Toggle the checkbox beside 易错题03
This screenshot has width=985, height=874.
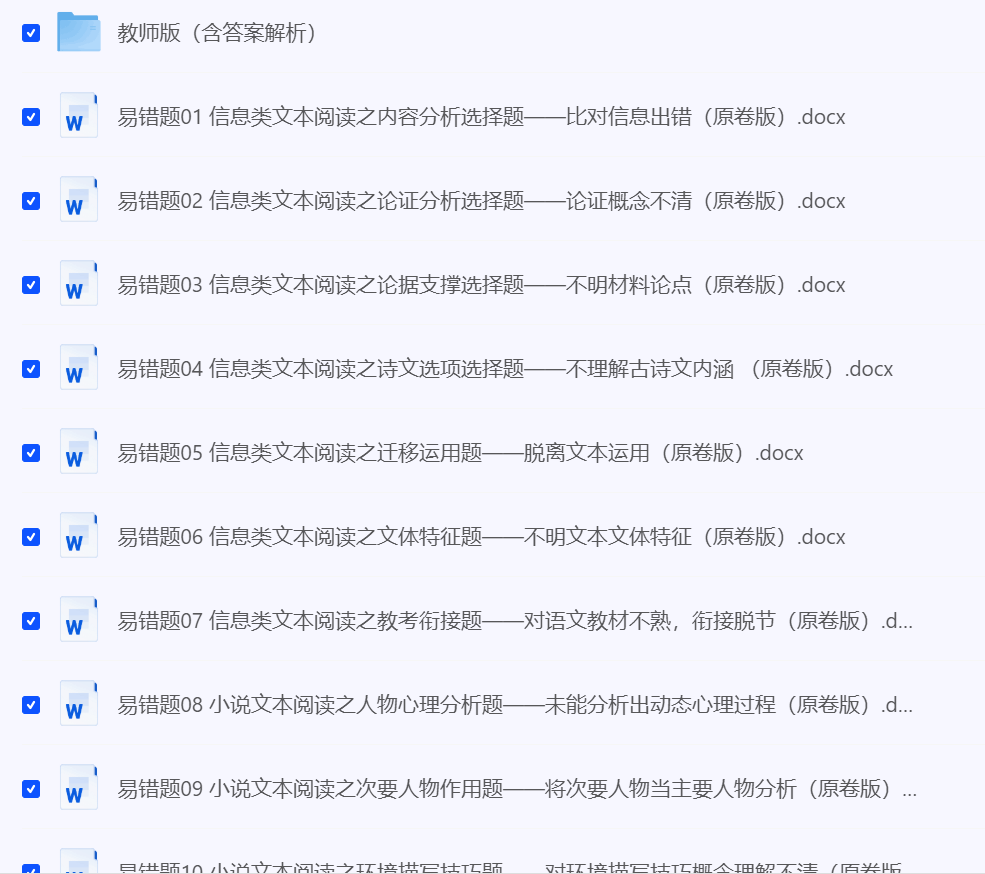coord(31,285)
